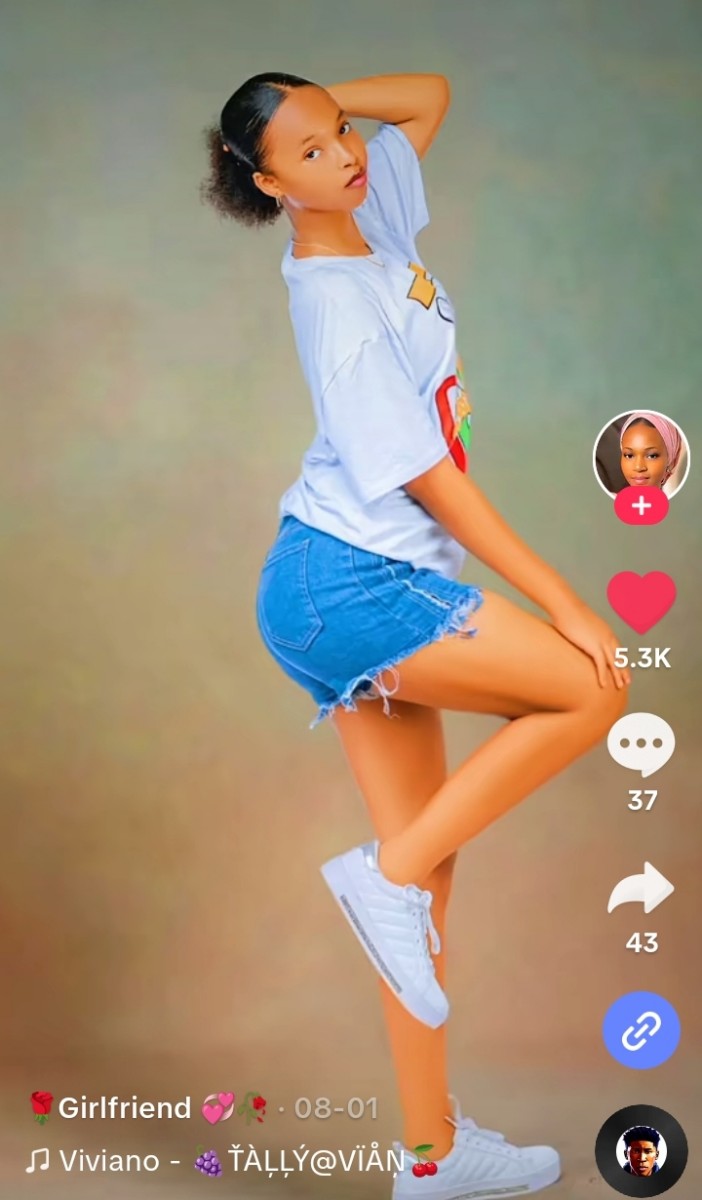Open the Viviano sound track label
This screenshot has width=702, height=1200.
coord(230,1161)
